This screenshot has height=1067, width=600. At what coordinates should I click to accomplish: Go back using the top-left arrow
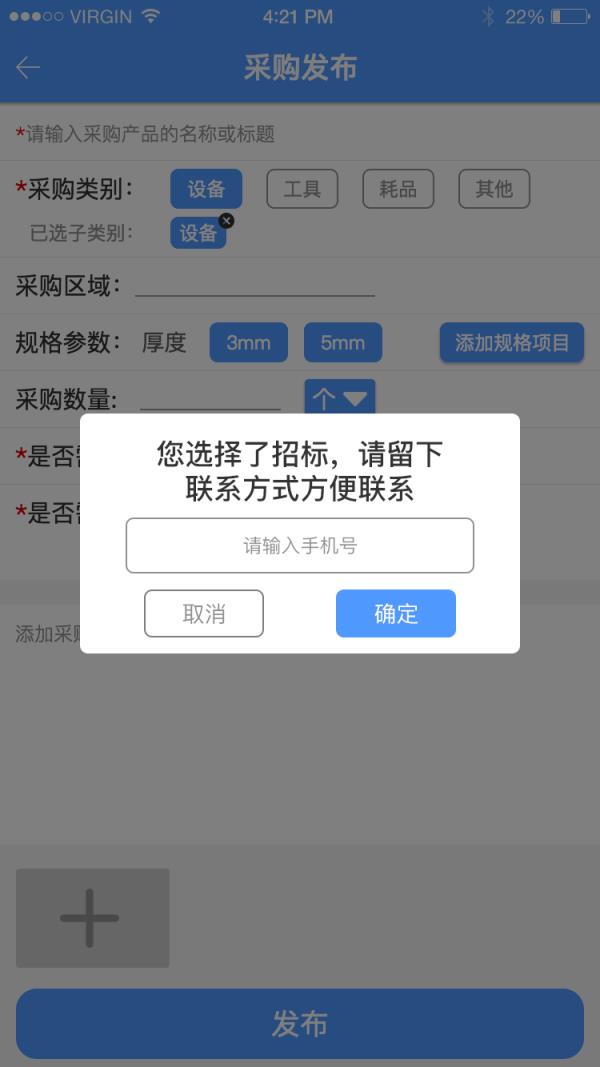(x=28, y=68)
